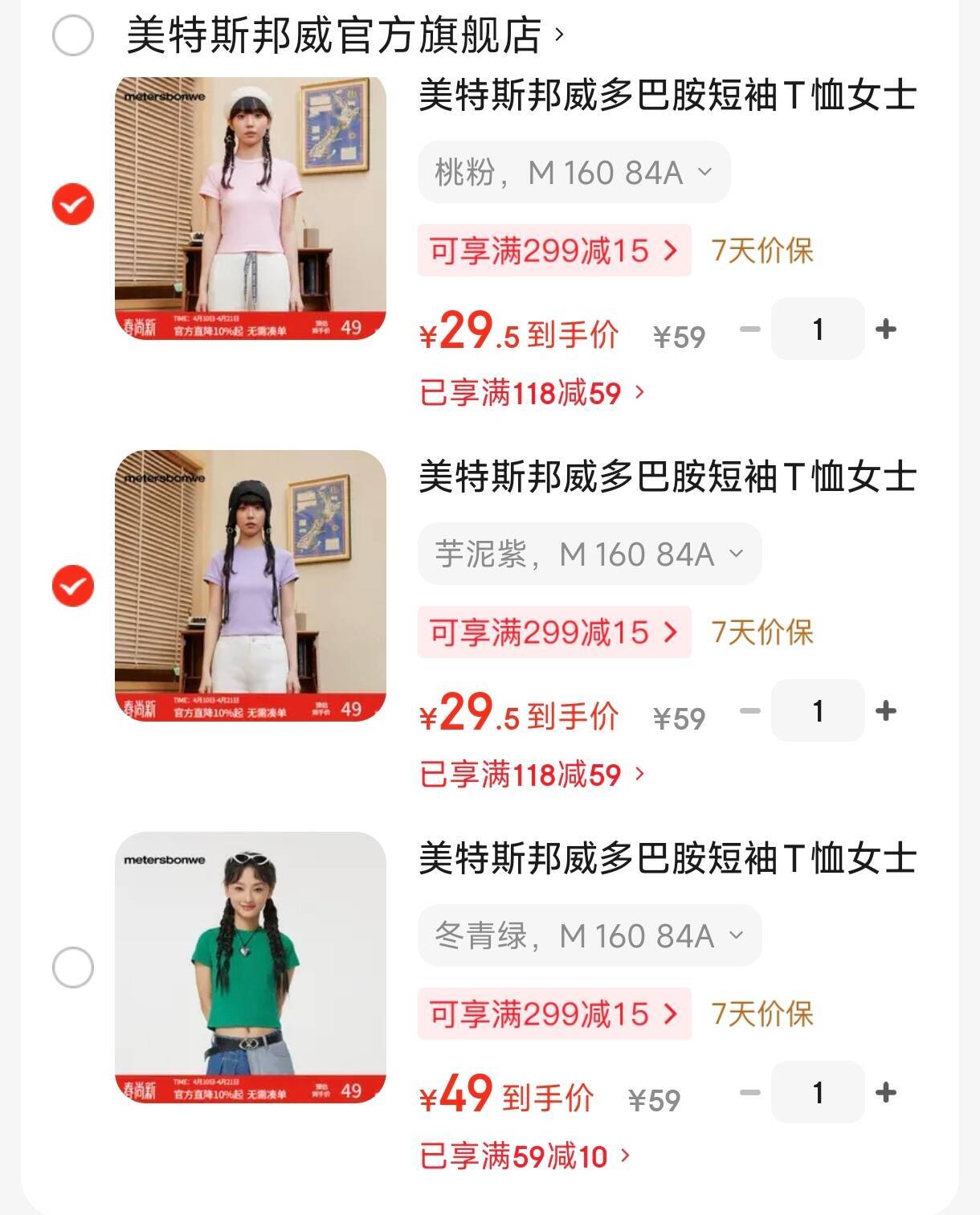The width and height of the screenshot is (980, 1215).
Task: Increase quantity of the 冬青绿 T-shirt
Action: (x=885, y=1093)
